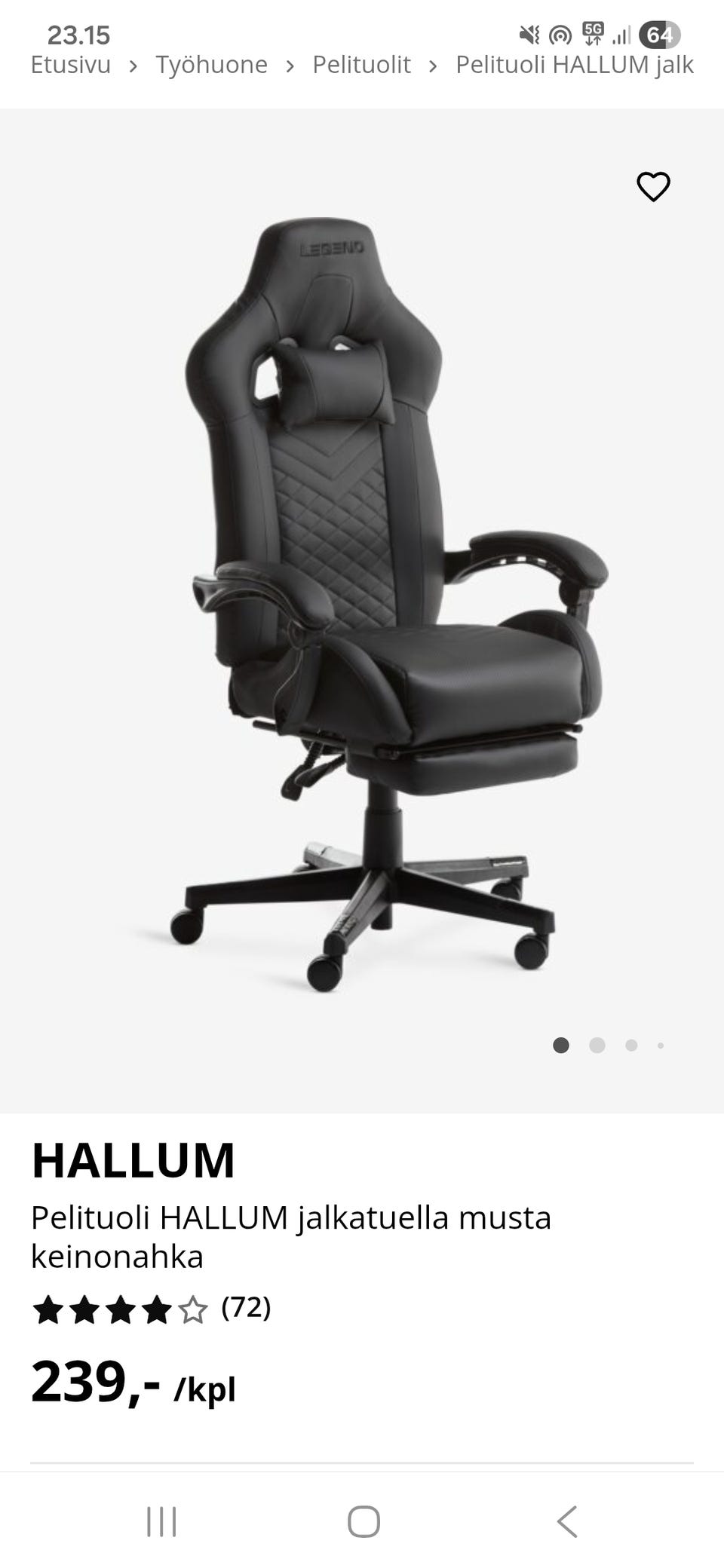724x1568 pixels.
Task: Open recent apps from navigation bar
Action: [x=161, y=1521]
